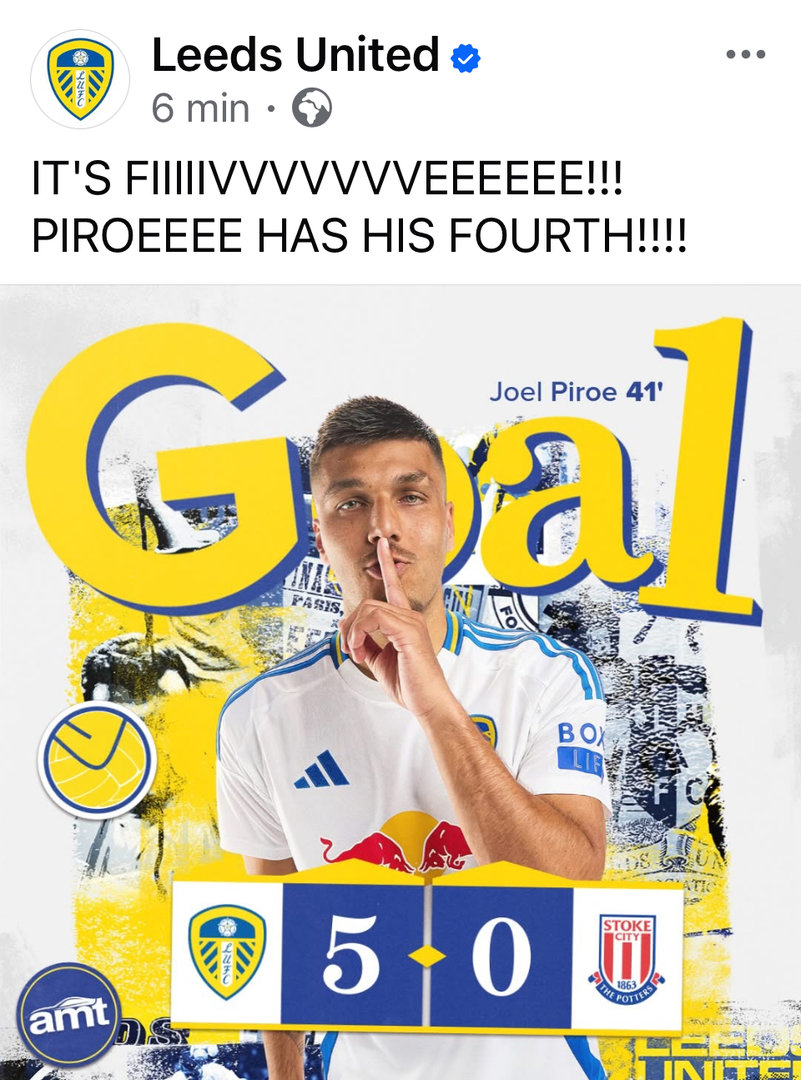Open the post's three-dot options menu

pyautogui.click(x=745, y=55)
